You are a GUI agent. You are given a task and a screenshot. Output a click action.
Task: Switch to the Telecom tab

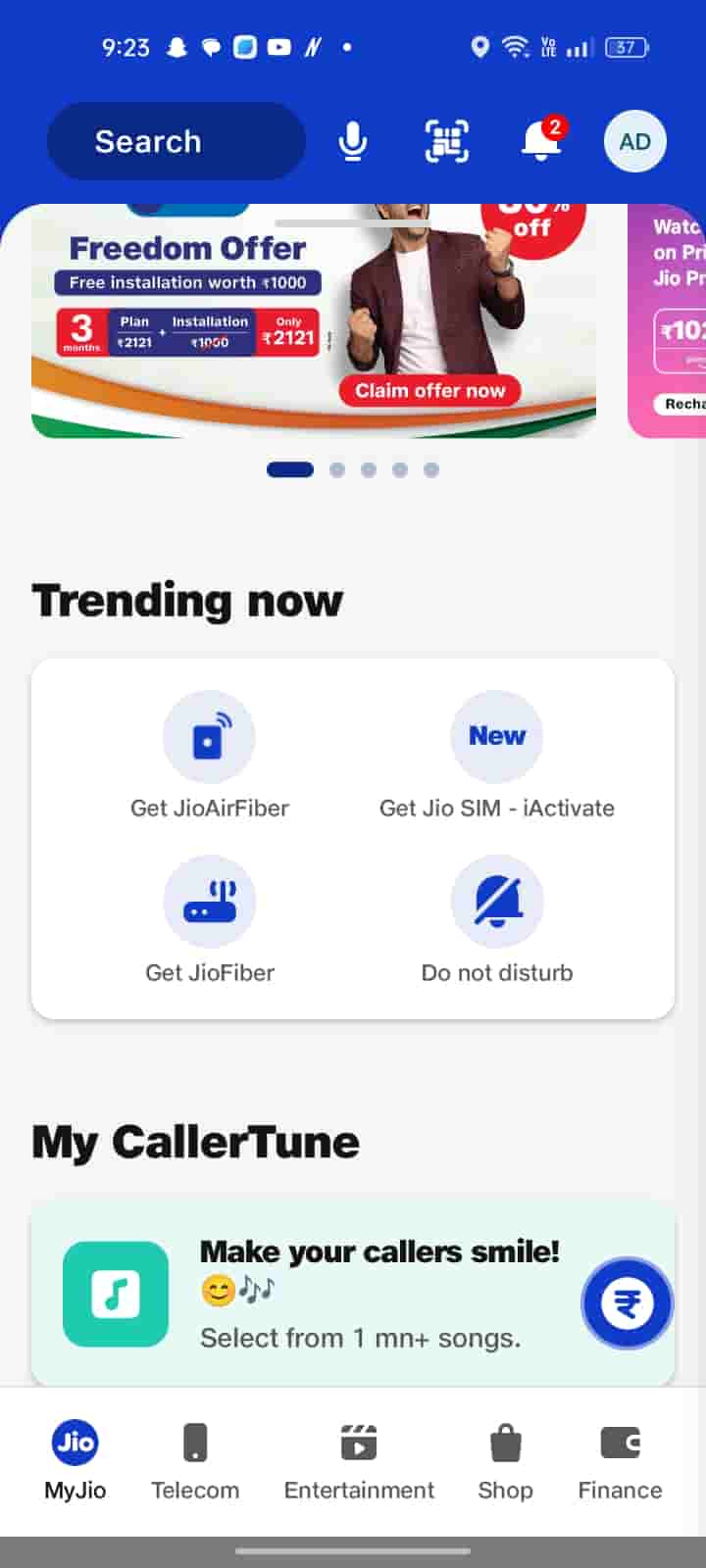point(195,1460)
